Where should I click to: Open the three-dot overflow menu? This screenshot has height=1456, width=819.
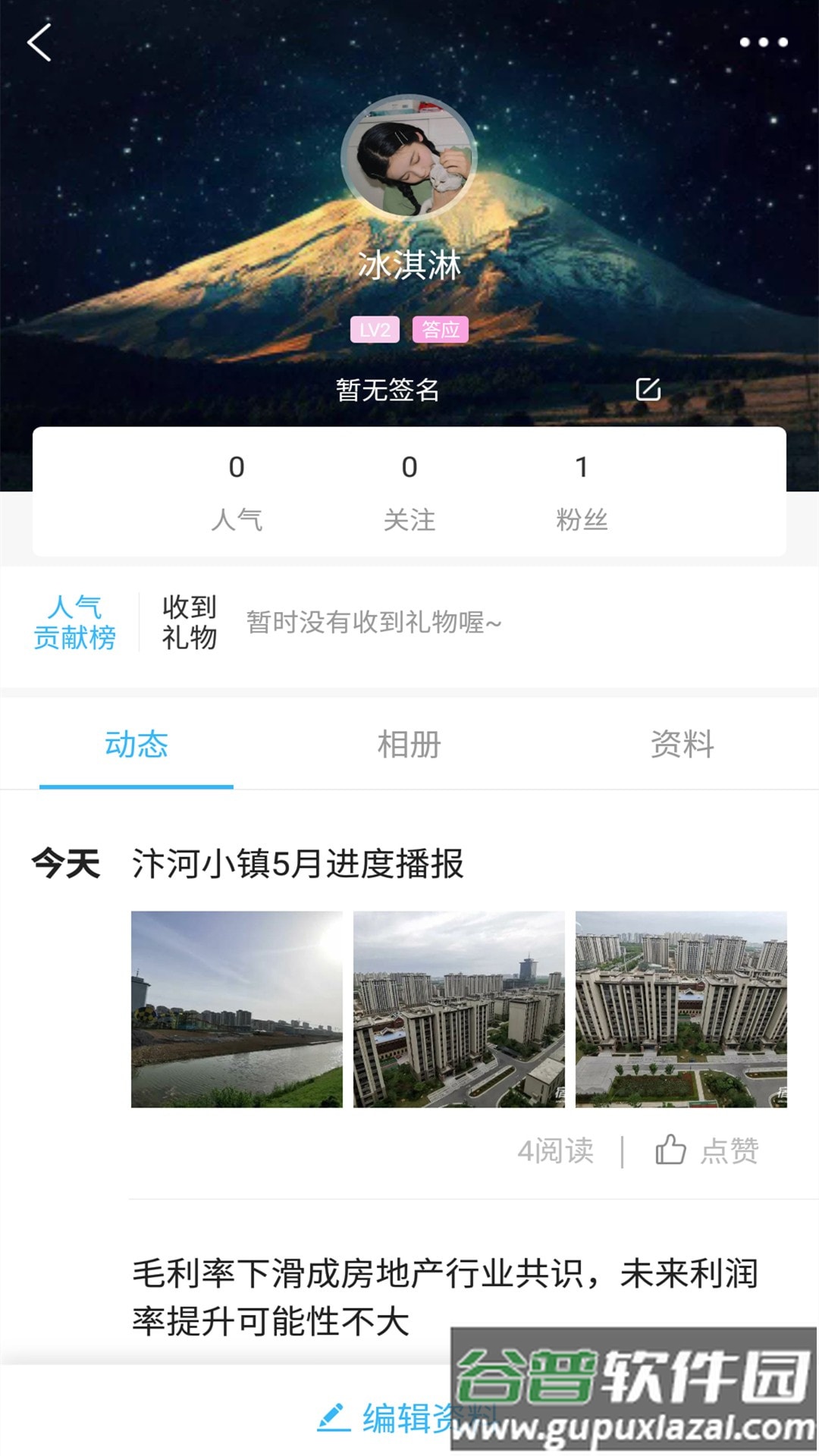click(x=764, y=42)
